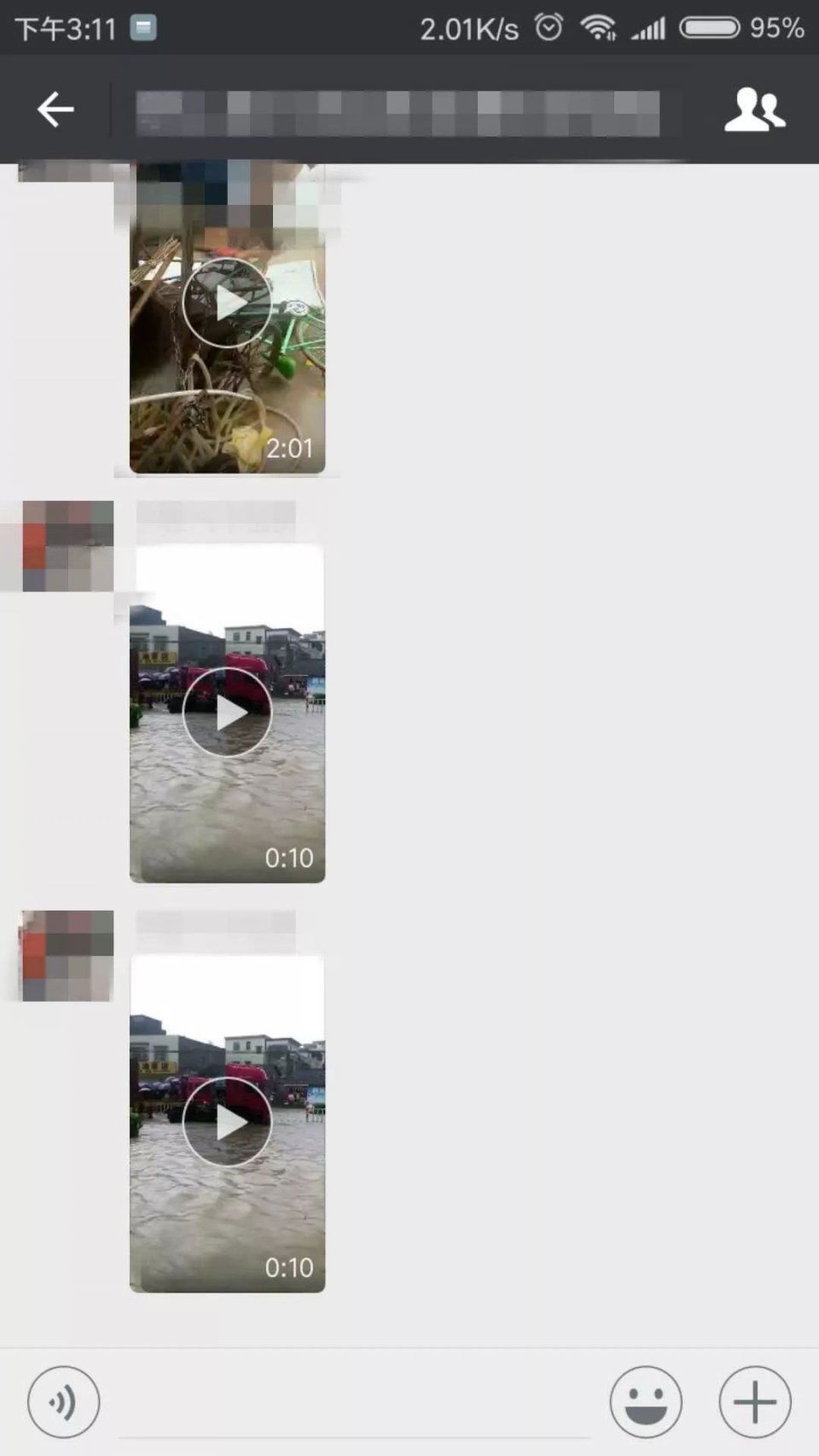
Task: Click the alarm clock status icon
Action: coord(547,27)
